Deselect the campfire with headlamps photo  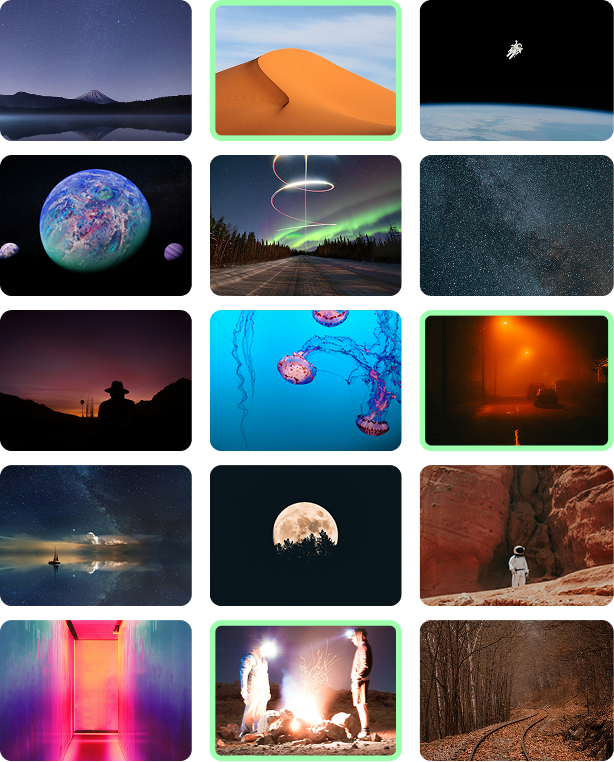pos(305,690)
